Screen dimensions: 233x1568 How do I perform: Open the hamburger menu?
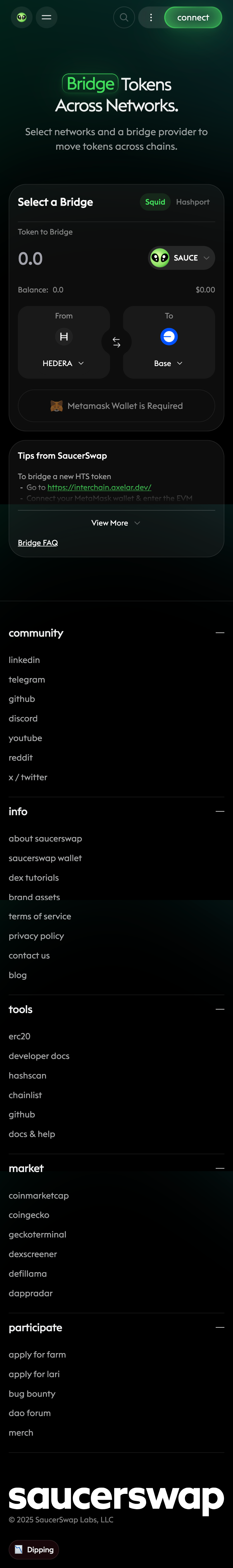pyautogui.click(x=46, y=18)
